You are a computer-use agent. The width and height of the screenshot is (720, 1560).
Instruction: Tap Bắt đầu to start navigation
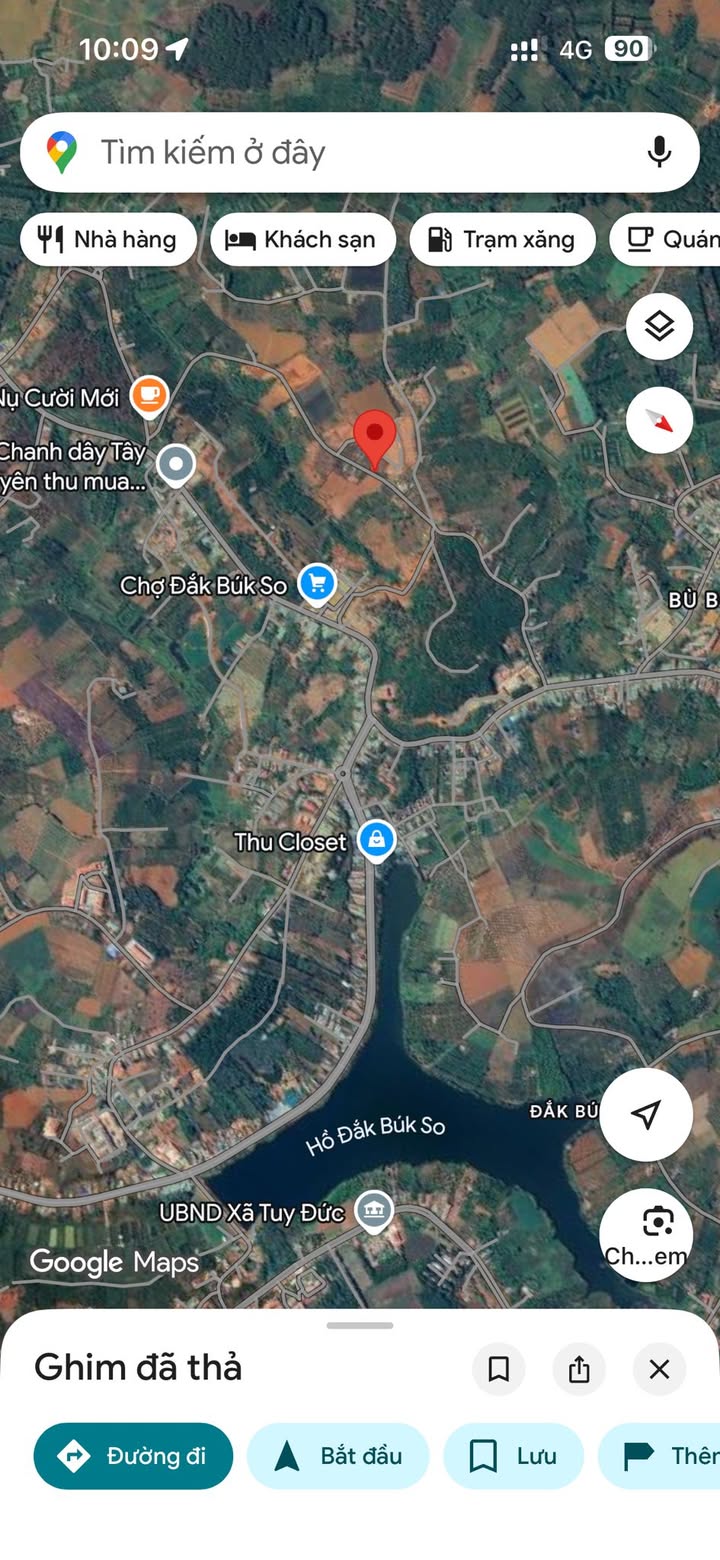[x=338, y=1456]
